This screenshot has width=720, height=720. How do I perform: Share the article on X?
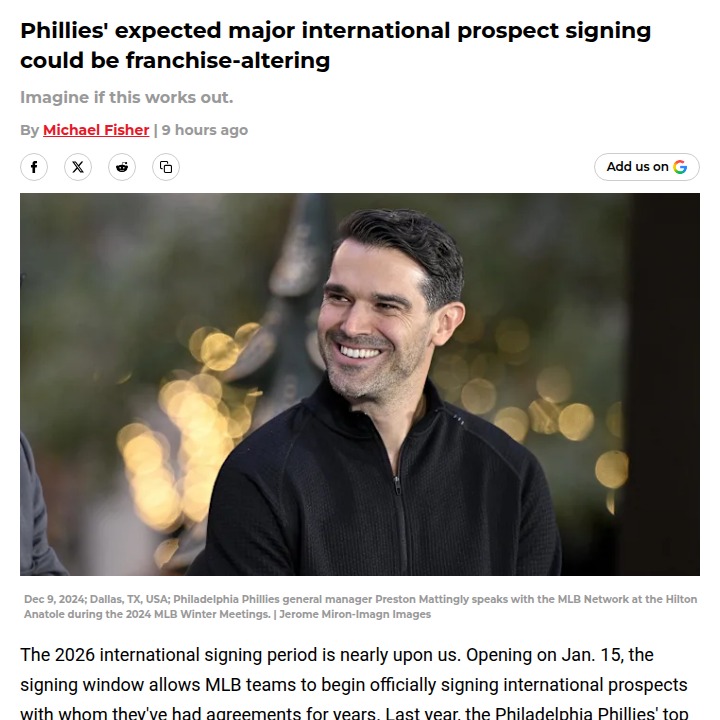[78, 167]
